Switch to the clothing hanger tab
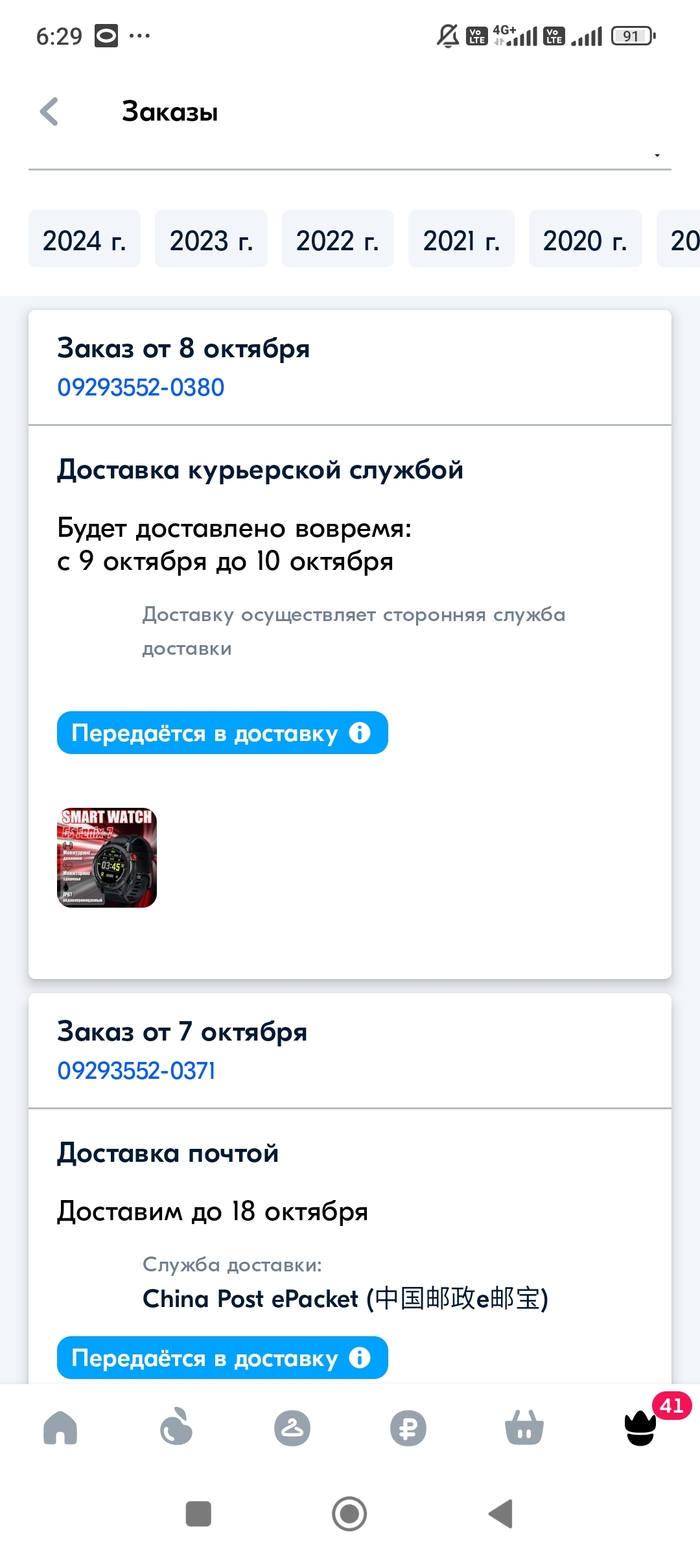The width and height of the screenshot is (700, 1556). click(292, 1428)
